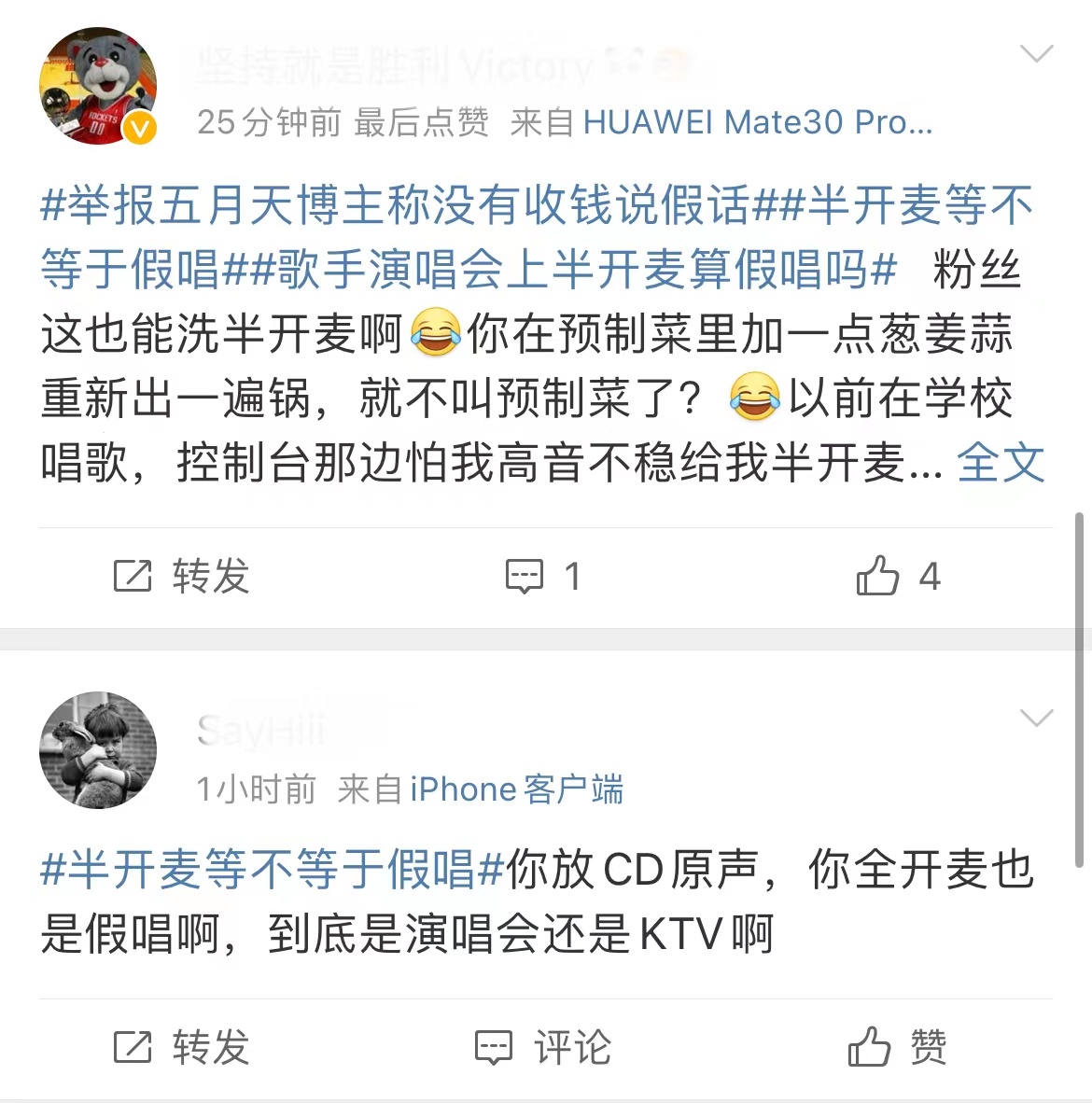
Task: Open #半开麦等不等于假唱# in SayHiii's post
Action: tap(273, 870)
